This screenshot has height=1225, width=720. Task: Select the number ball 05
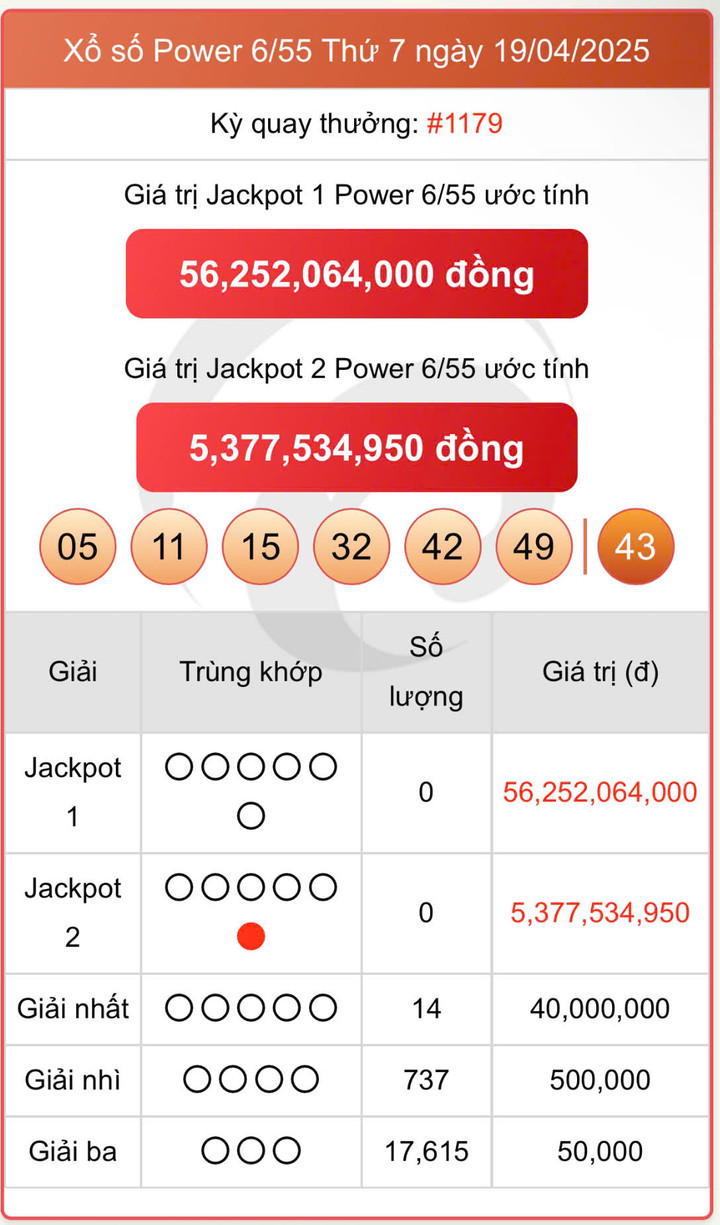[x=77, y=546]
